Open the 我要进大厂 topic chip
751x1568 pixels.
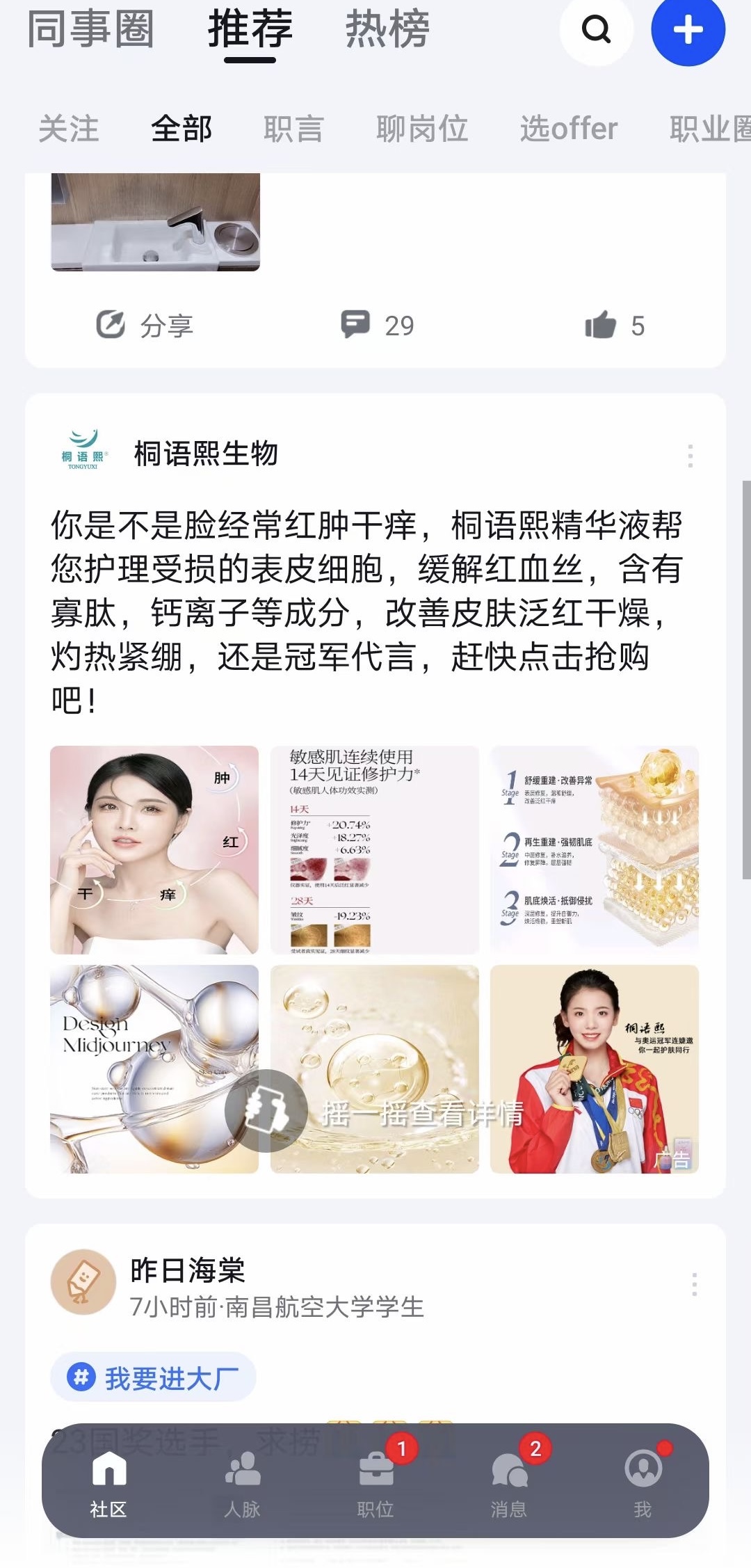154,1377
